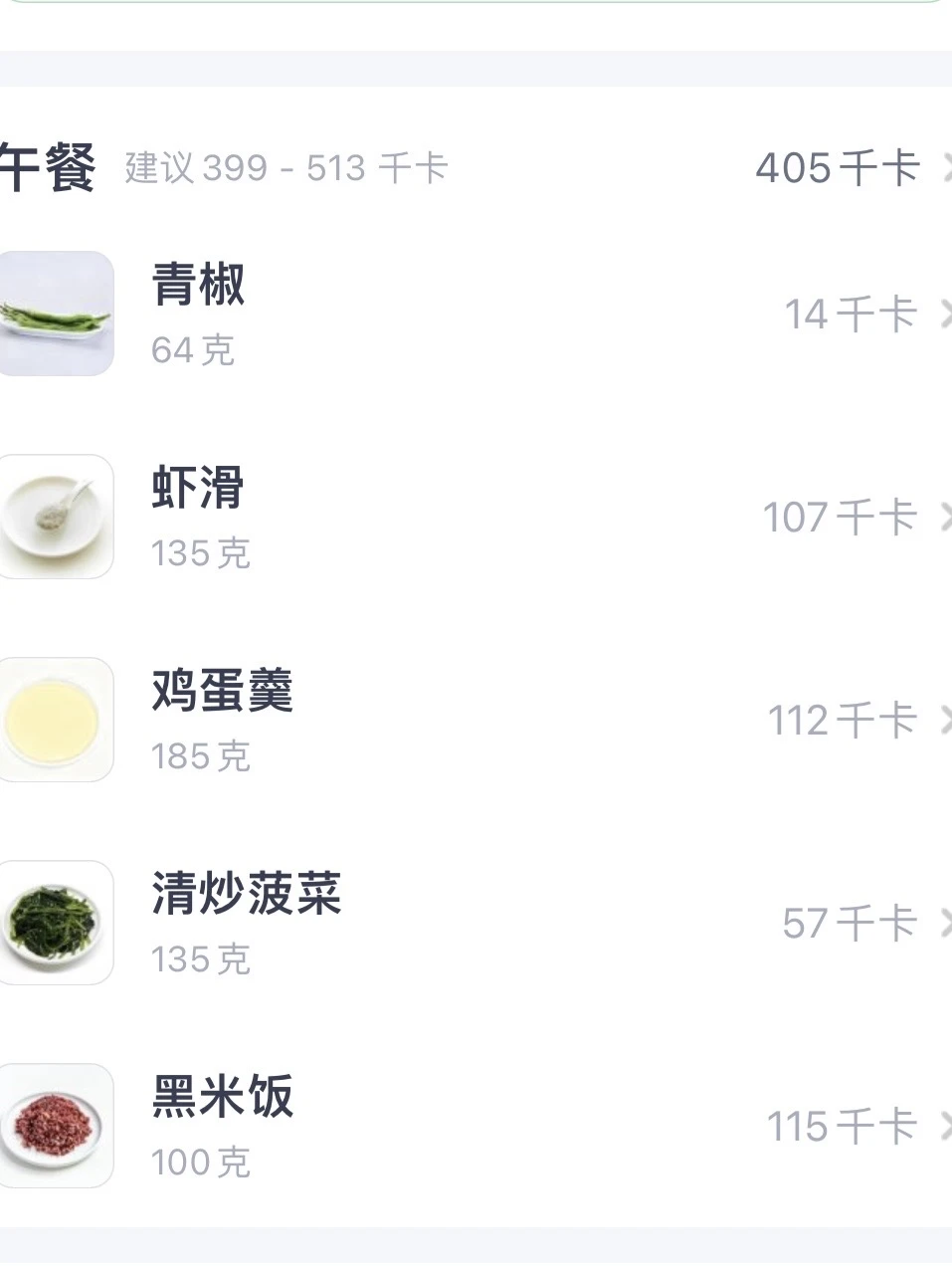The image size is (952, 1270).
Task: View details for 鸡蛋羹
Action: tap(476, 721)
